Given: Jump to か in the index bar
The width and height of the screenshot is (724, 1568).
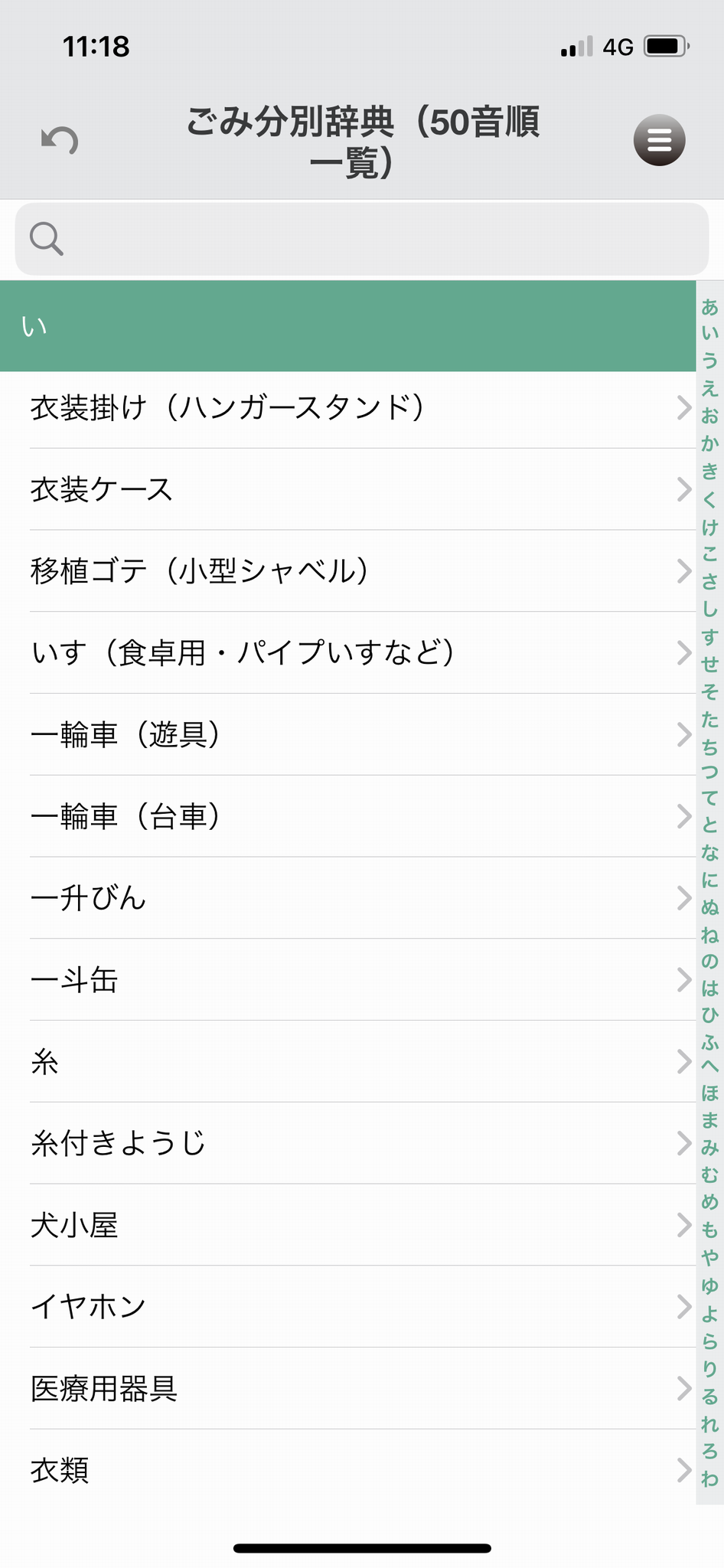Looking at the screenshot, I should (710, 443).
